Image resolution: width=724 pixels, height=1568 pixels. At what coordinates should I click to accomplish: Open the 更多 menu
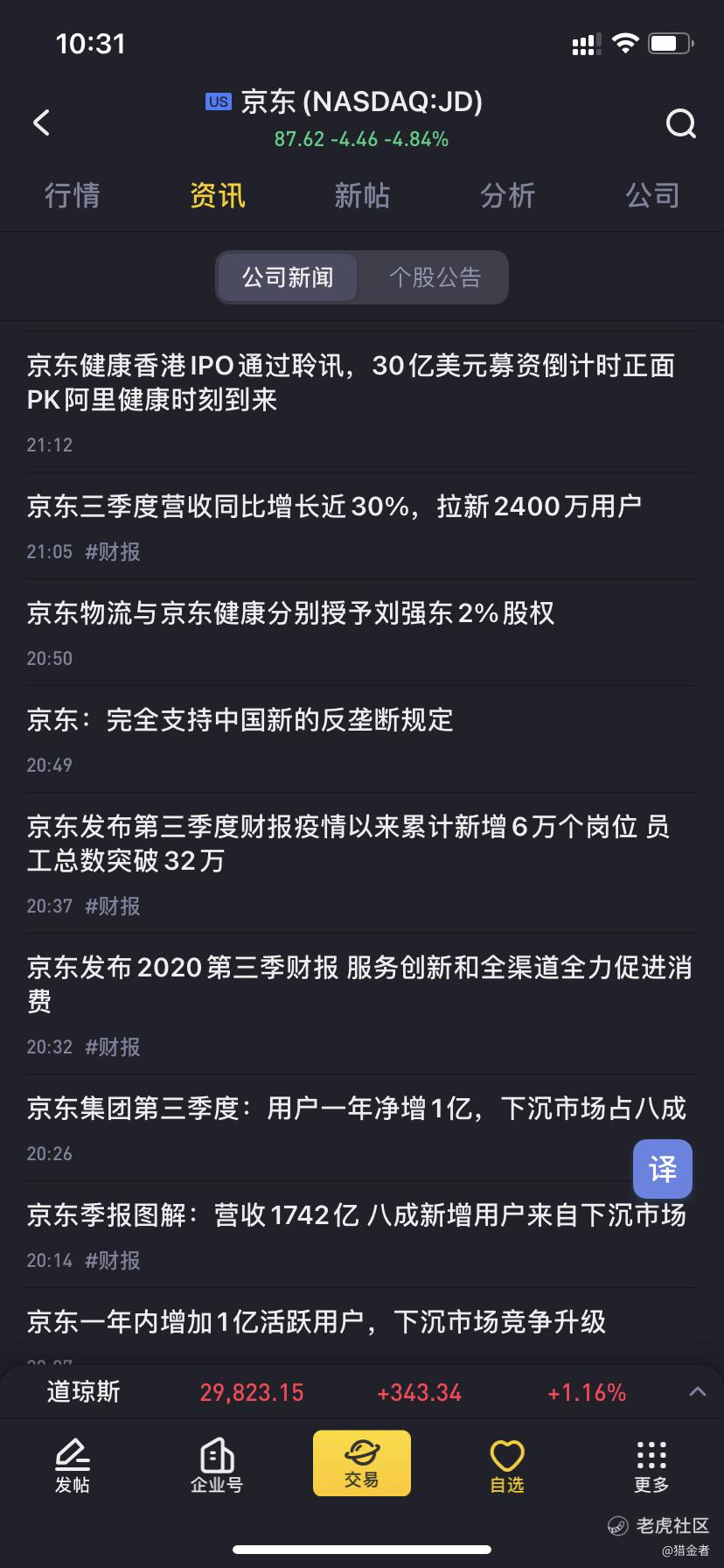pos(651,1464)
